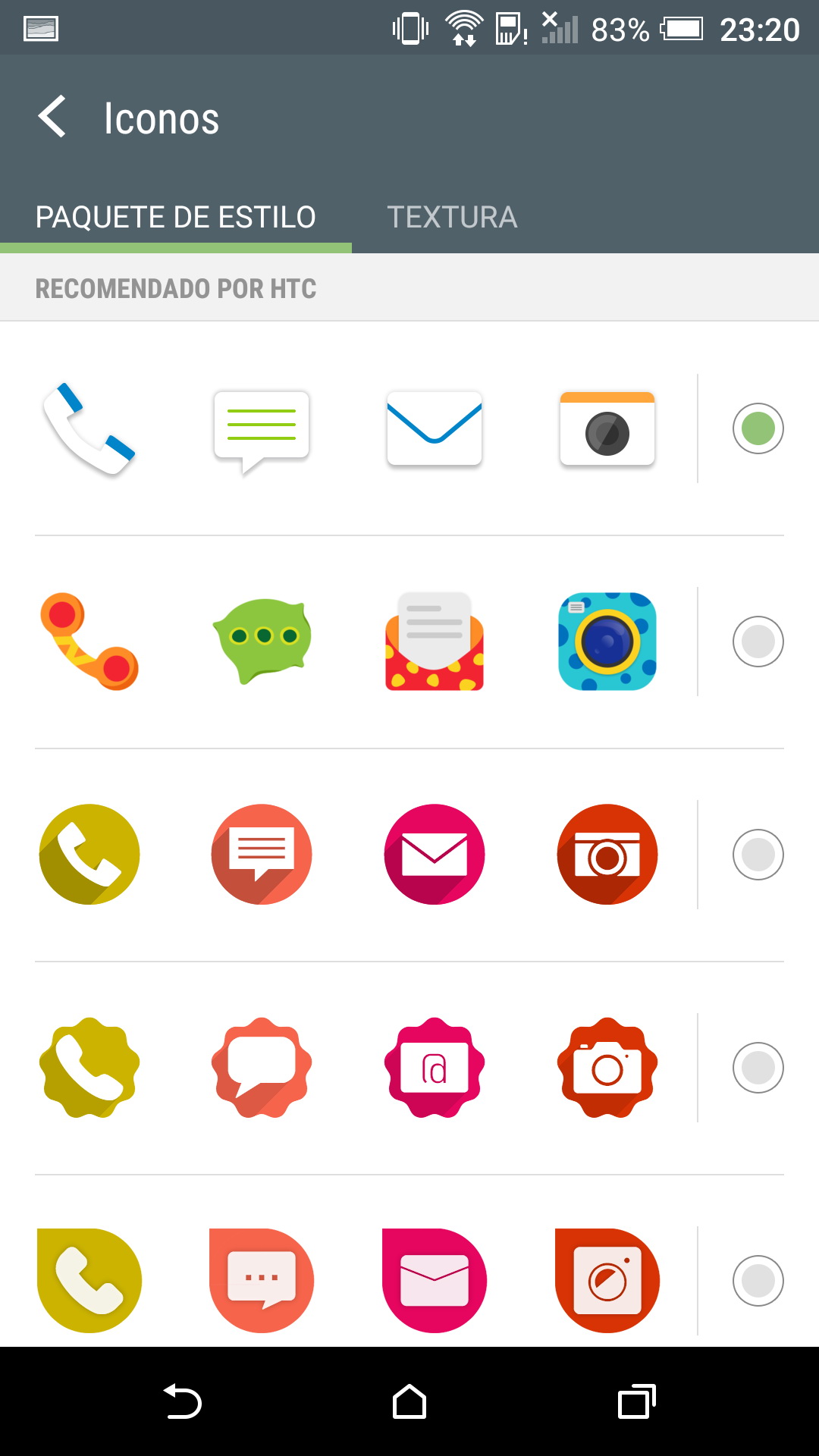This screenshot has height=1456, width=819.
Task: Go back from the Iconos screen
Action: click(53, 118)
